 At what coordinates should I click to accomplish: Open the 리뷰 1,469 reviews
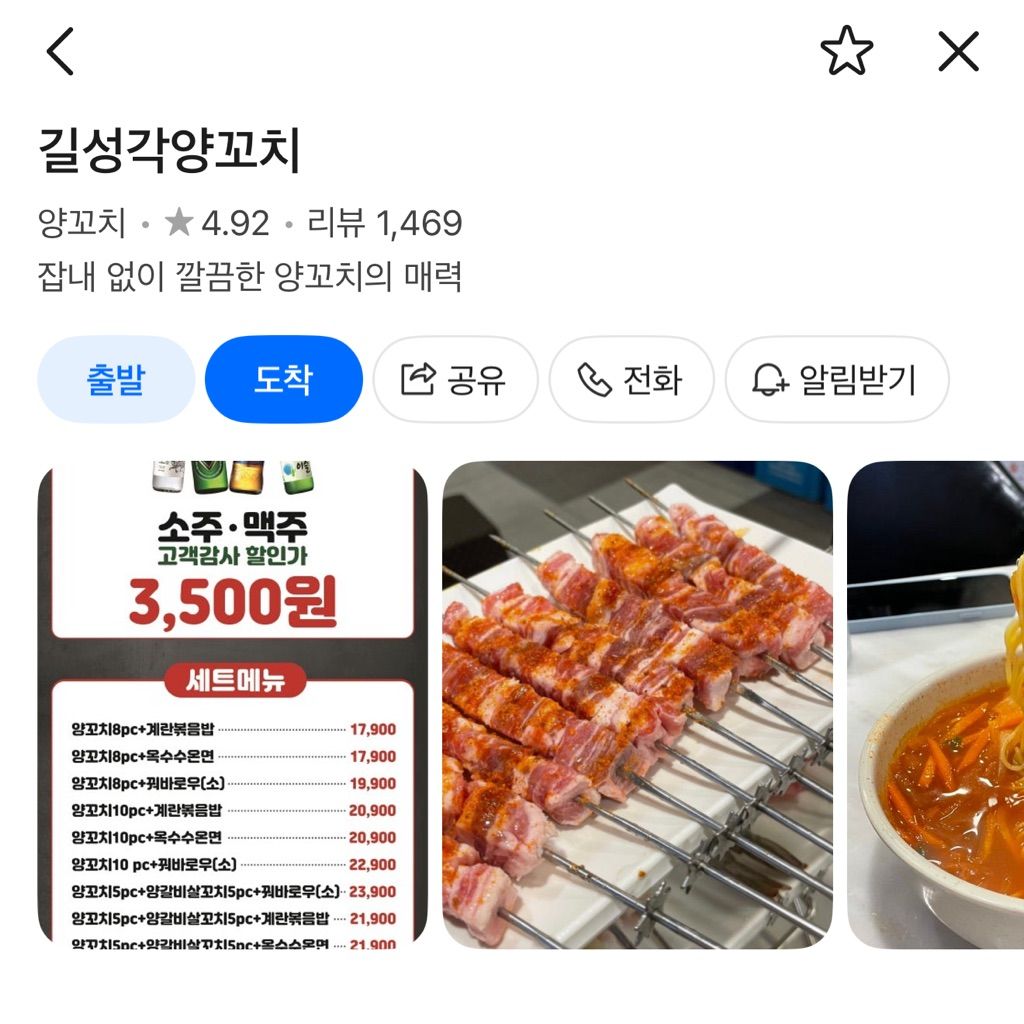point(384,223)
